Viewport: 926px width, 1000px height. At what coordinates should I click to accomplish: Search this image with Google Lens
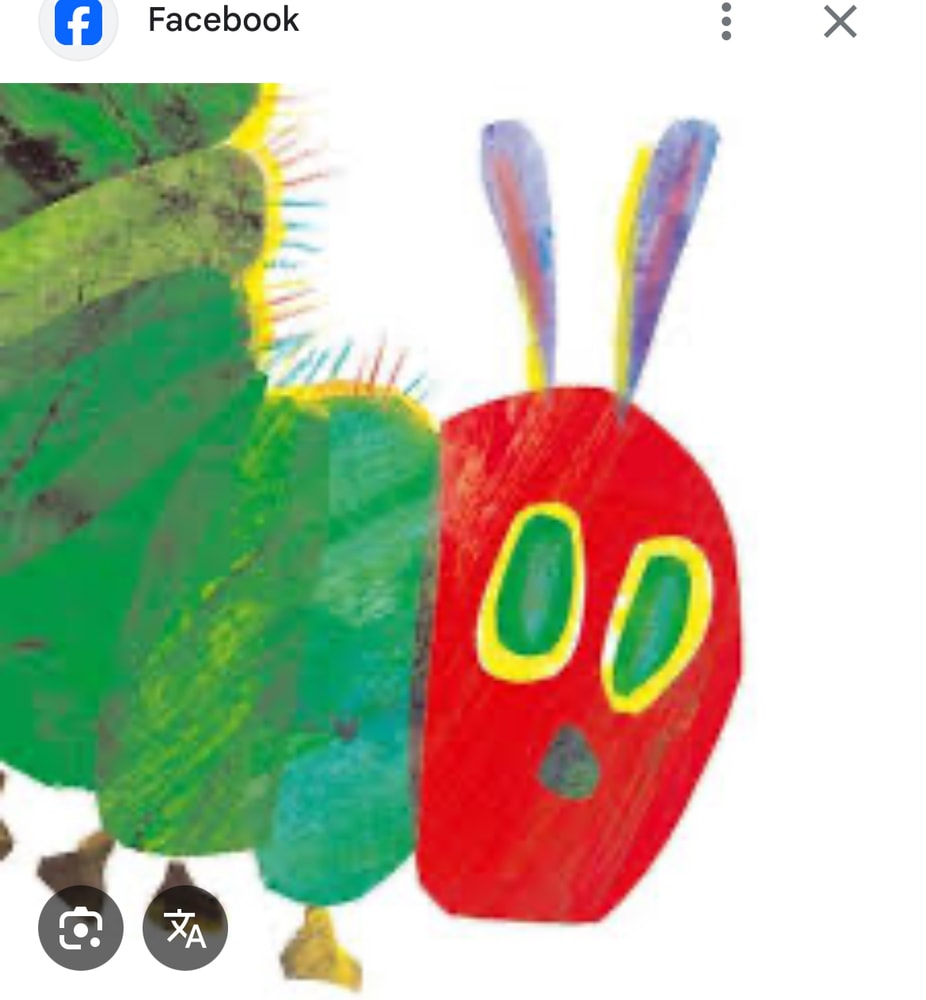coord(80,929)
